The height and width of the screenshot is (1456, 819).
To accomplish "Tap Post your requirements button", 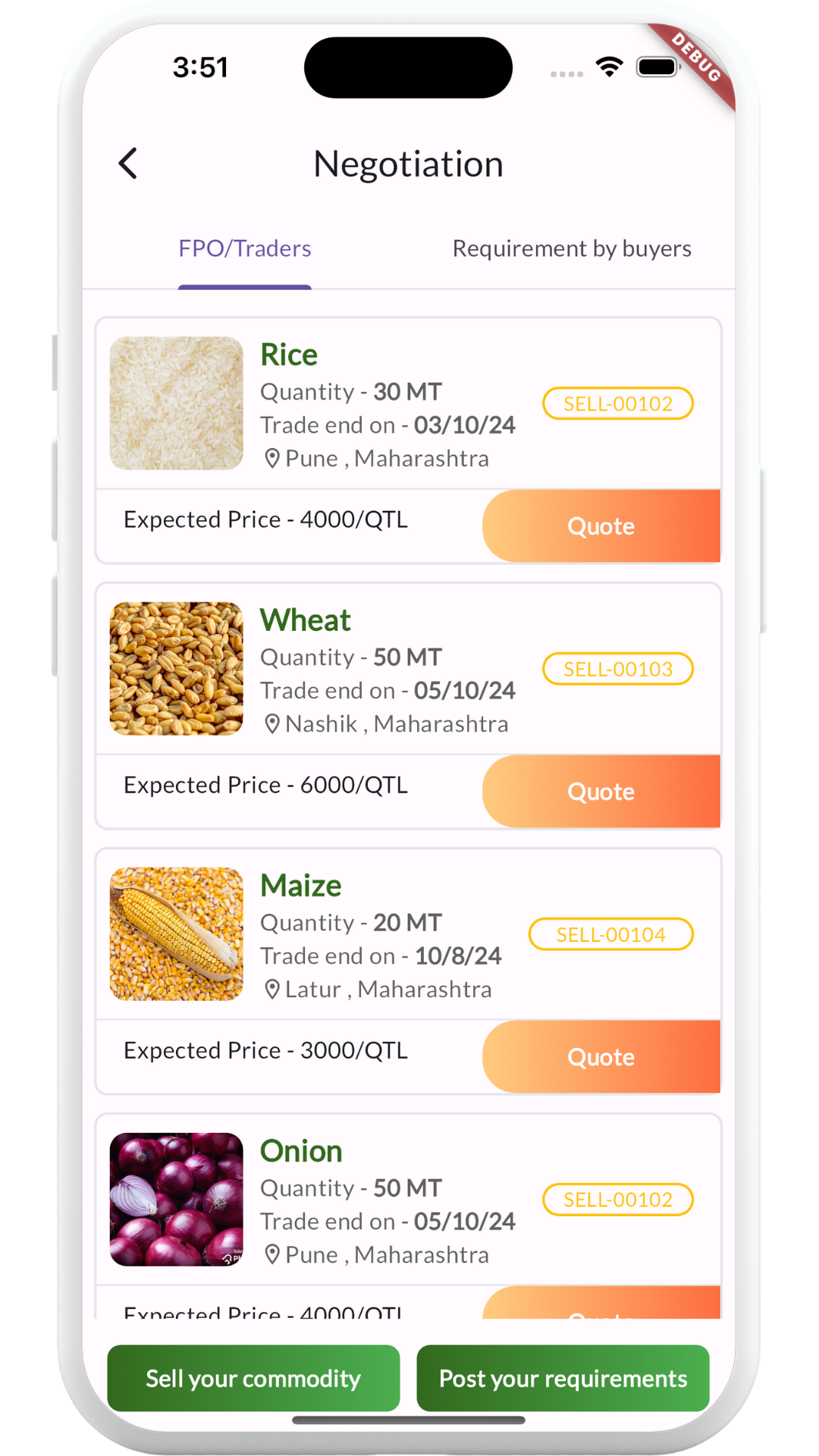I will click(563, 1378).
